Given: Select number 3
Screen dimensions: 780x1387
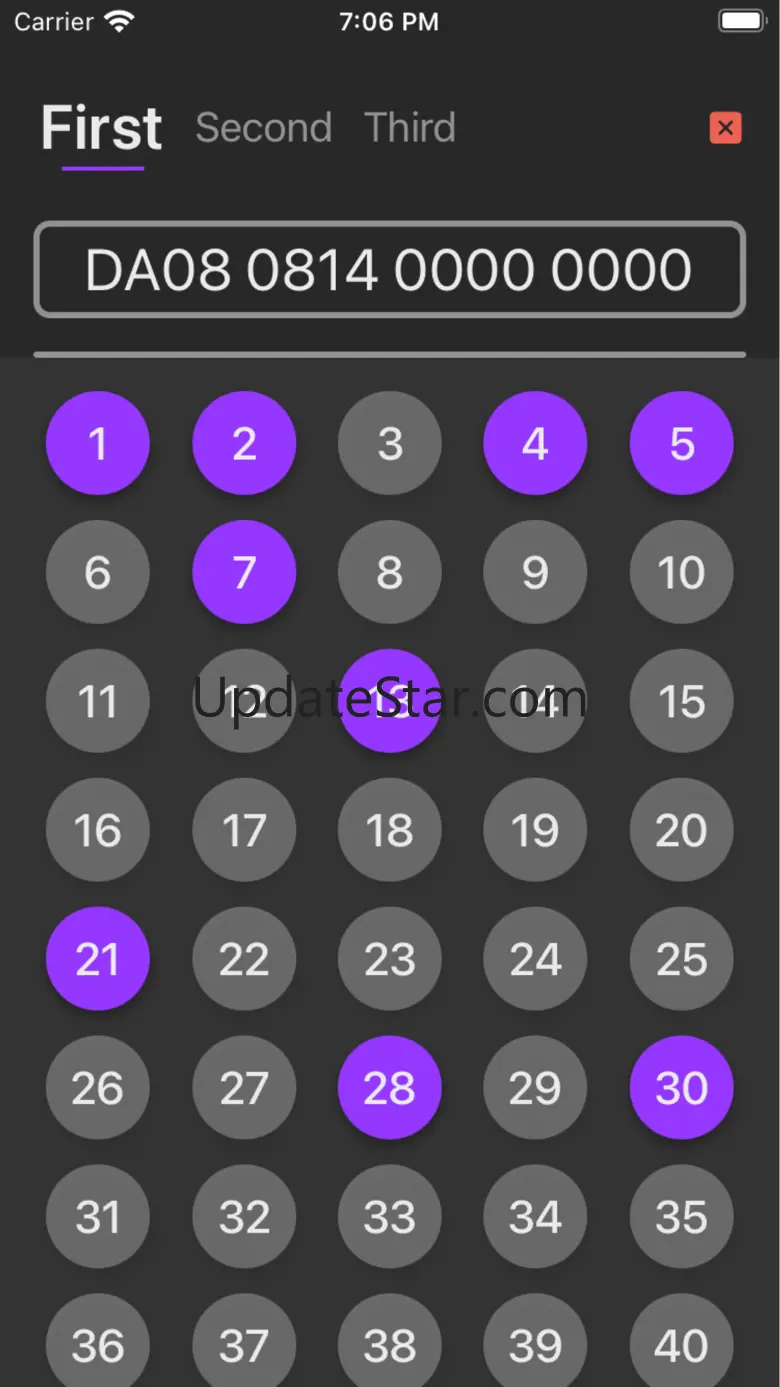Looking at the screenshot, I should pyautogui.click(x=390, y=443).
